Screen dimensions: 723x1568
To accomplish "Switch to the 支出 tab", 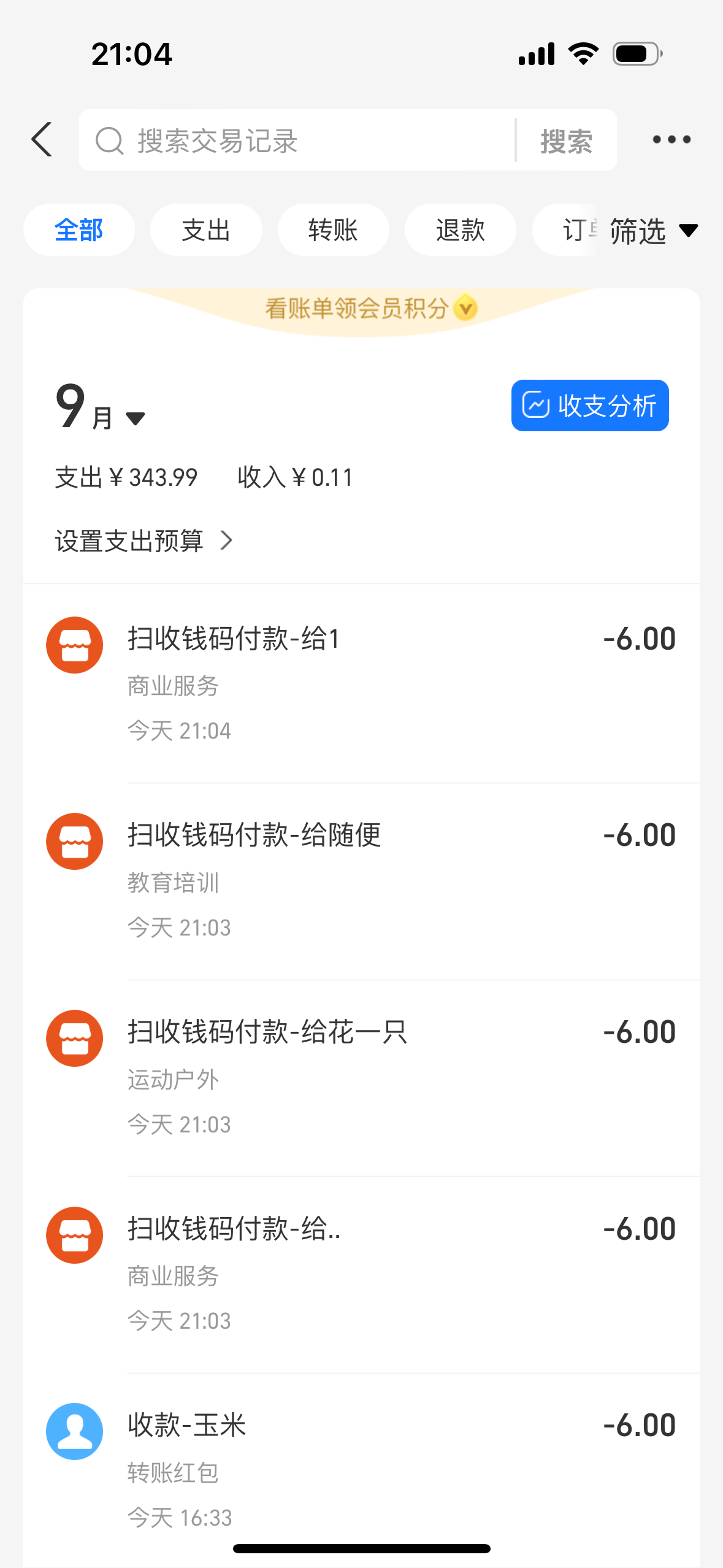I will [x=206, y=230].
